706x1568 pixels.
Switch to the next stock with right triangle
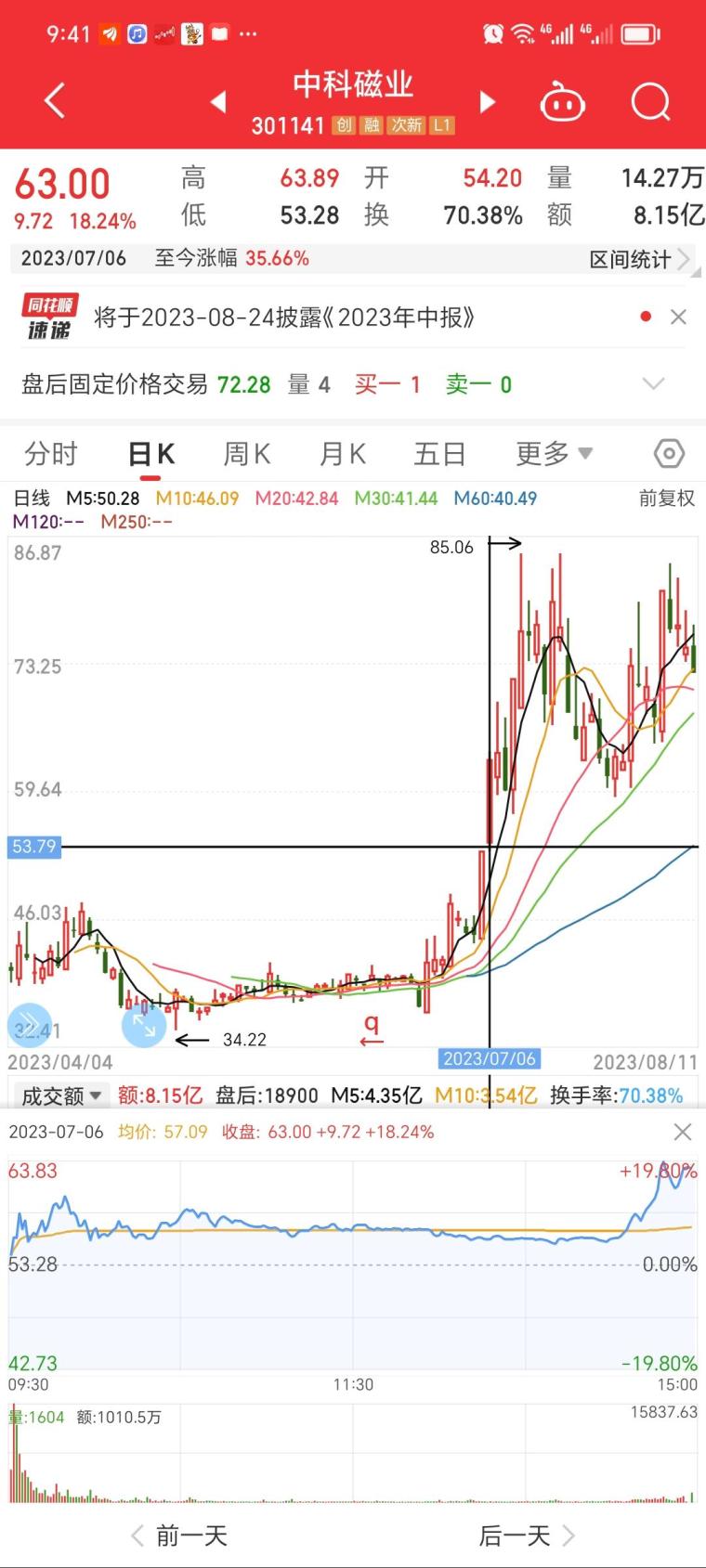coord(487,101)
